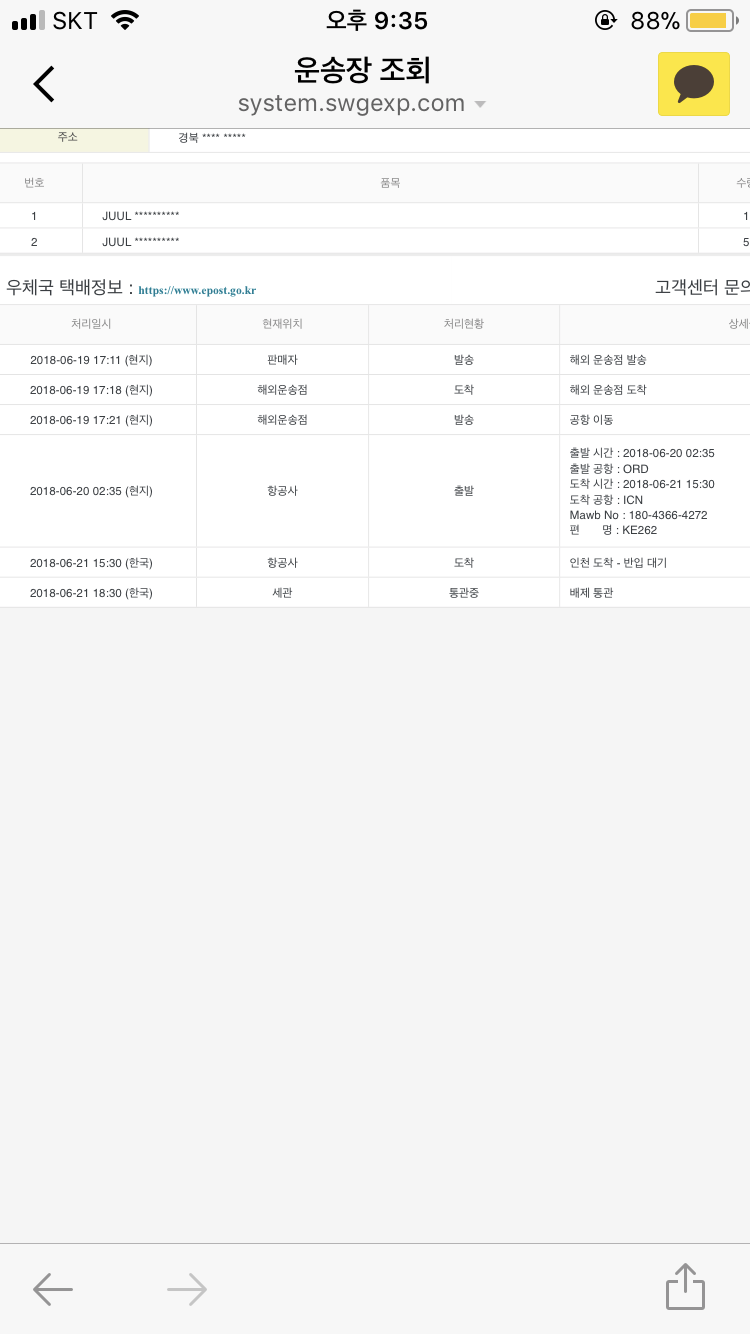Open the epost.go.kr link
Viewport: 750px width, 1334px height.
pyautogui.click(x=197, y=290)
